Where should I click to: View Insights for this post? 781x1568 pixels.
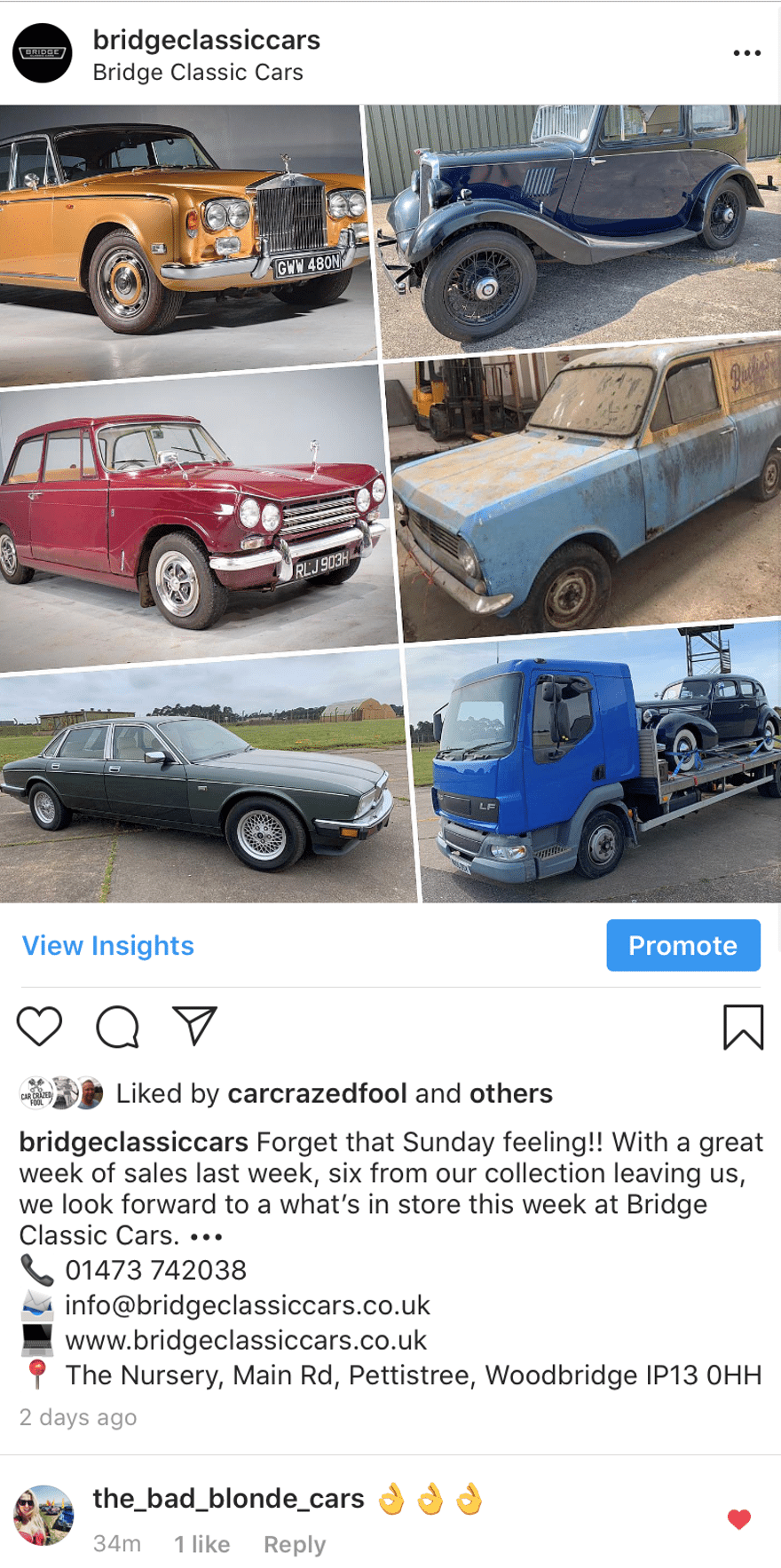[x=108, y=945]
